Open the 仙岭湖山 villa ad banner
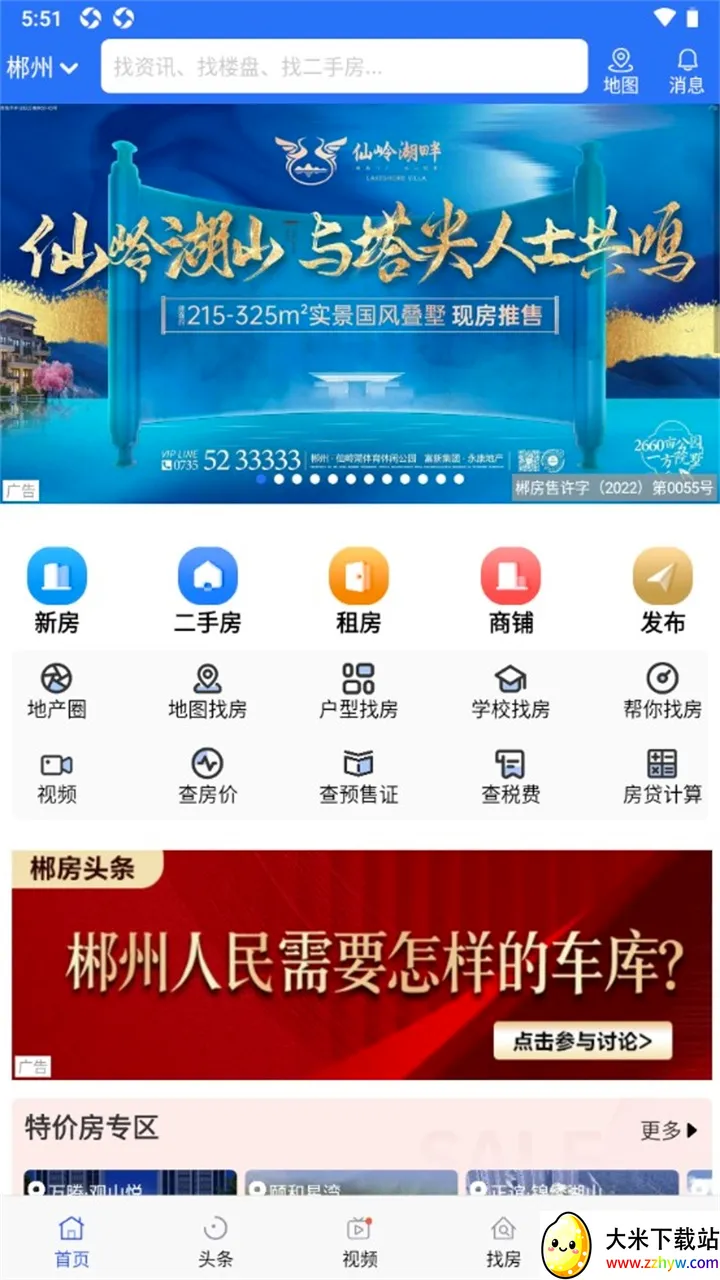Screen dimensions: 720x1280 [x=360, y=300]
